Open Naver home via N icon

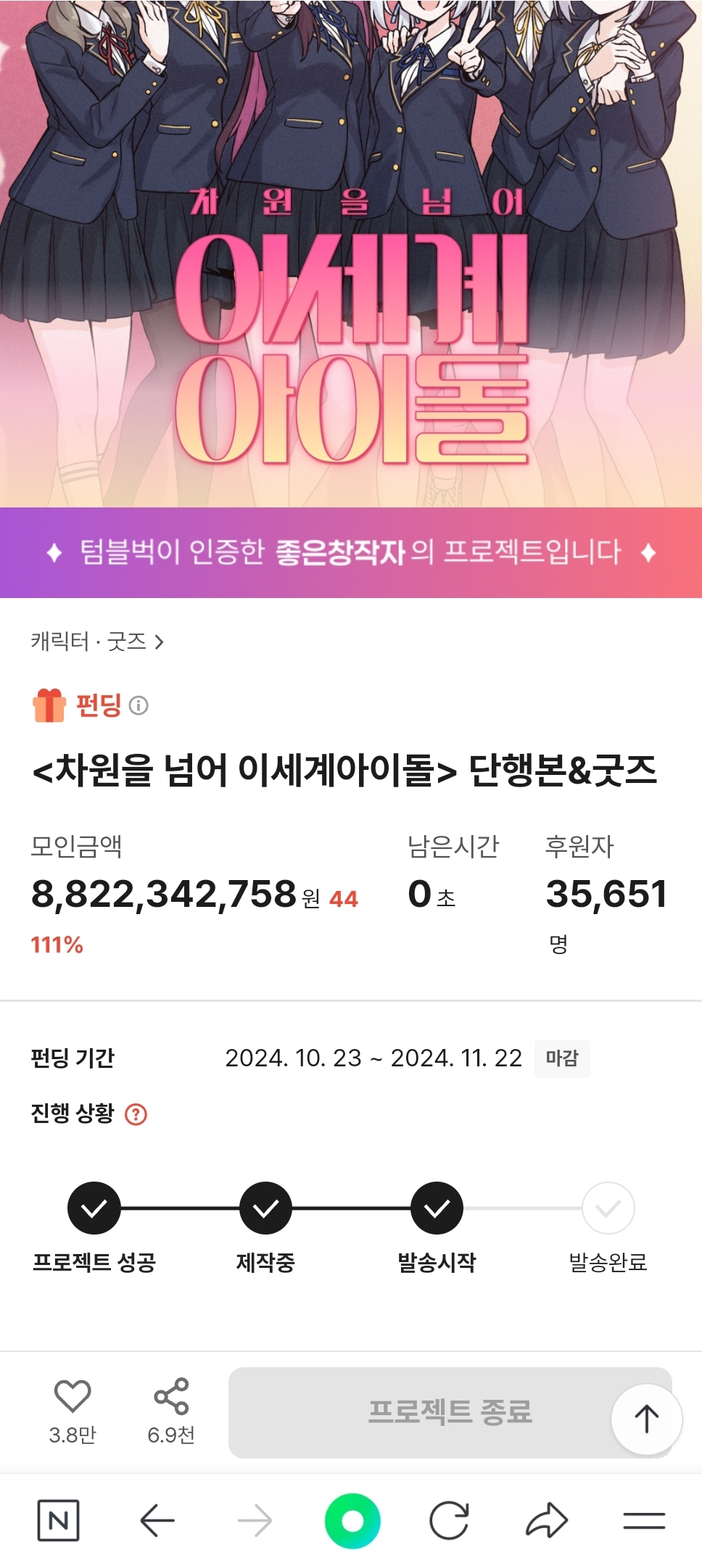click(58, 1520)
